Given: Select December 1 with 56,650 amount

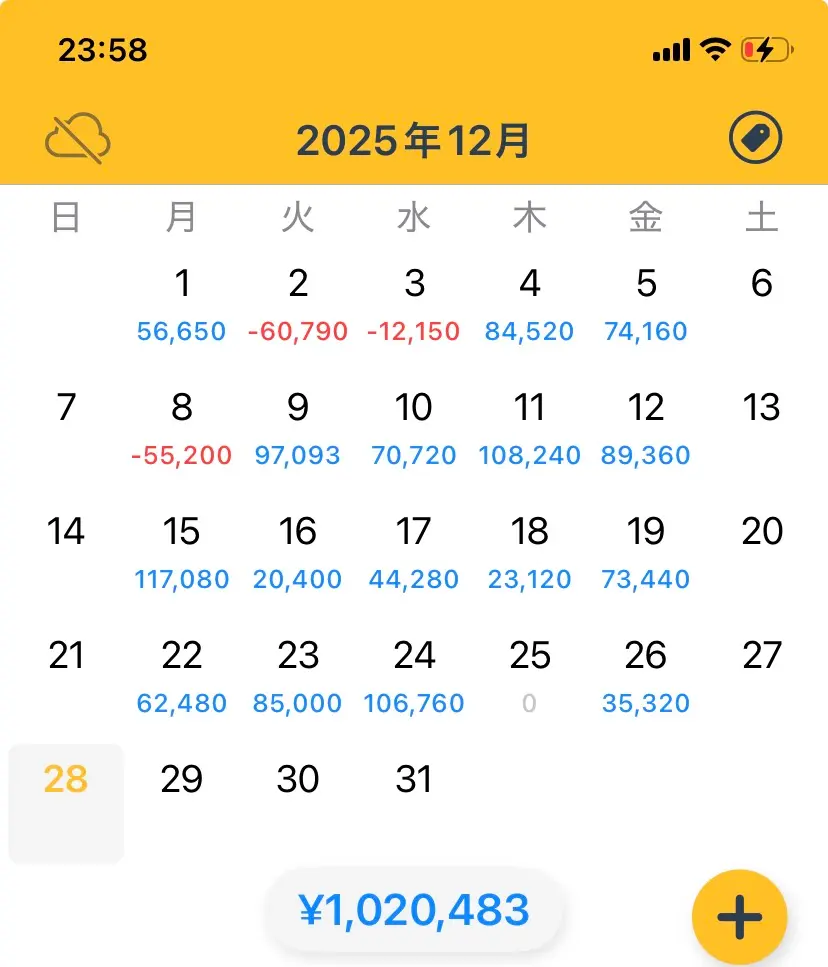Looking at the screenshot, I should [x=182, y=305].
